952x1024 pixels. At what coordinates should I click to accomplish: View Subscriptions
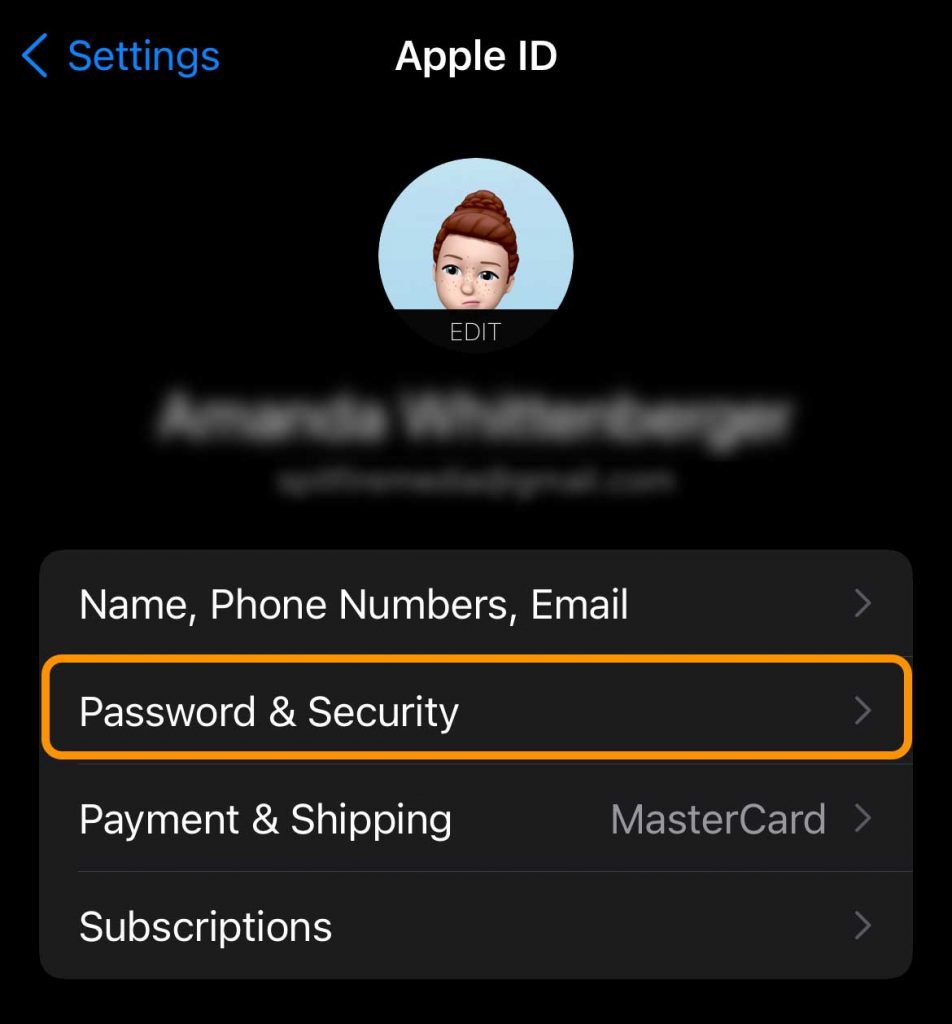475,926
